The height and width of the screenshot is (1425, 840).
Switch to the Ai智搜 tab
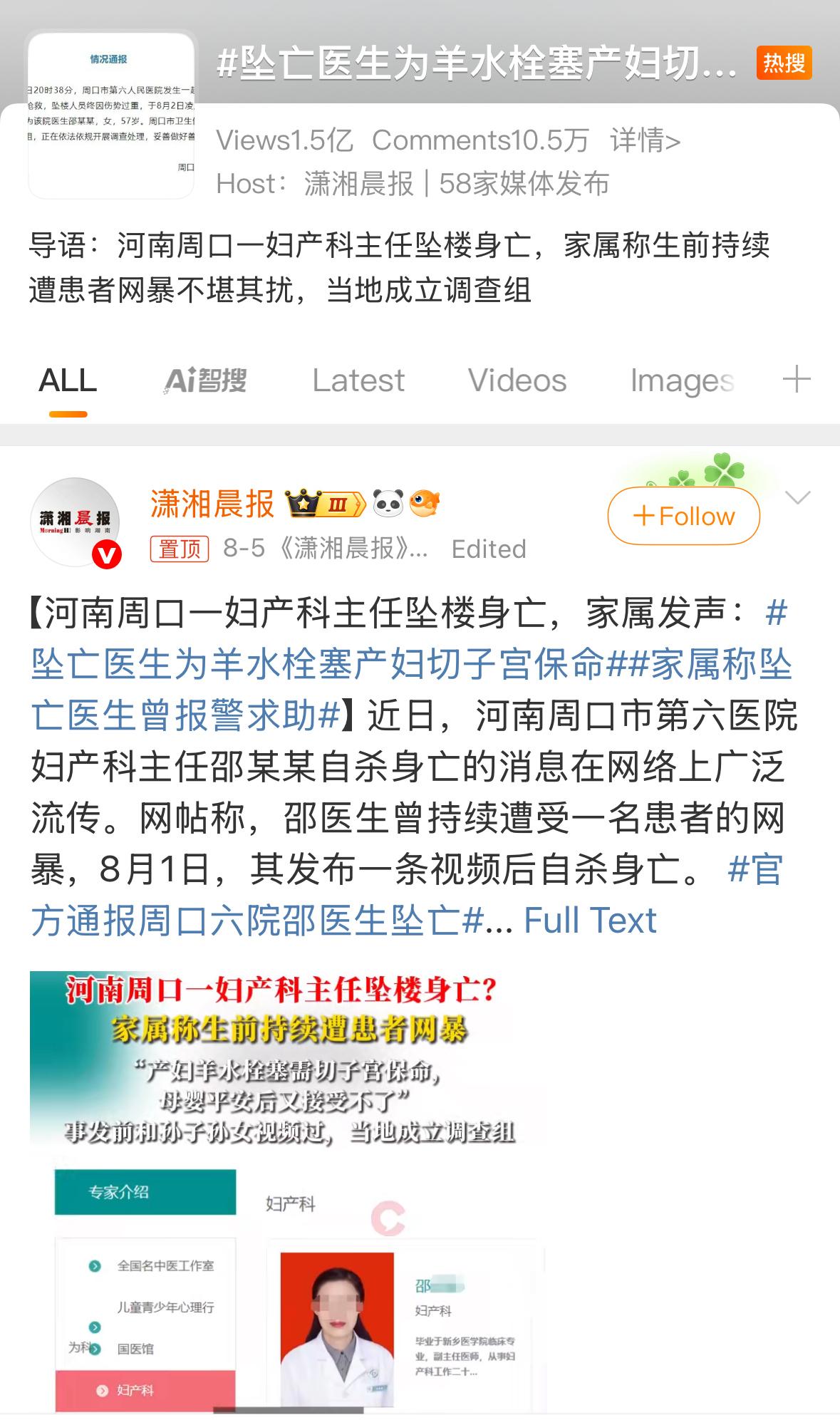[x=205, y=380]
